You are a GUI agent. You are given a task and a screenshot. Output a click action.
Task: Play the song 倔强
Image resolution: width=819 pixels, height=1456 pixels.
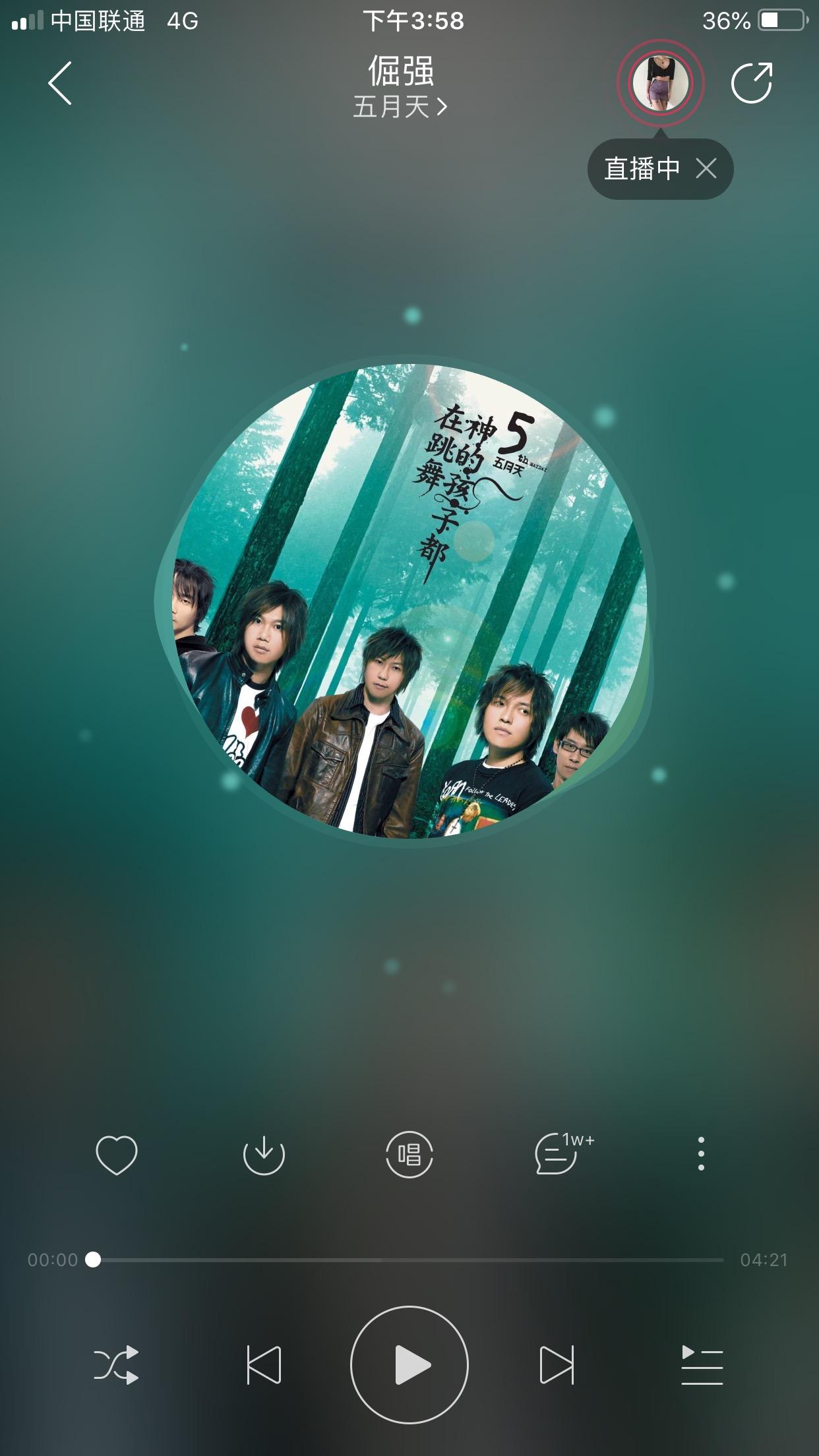409,1364
